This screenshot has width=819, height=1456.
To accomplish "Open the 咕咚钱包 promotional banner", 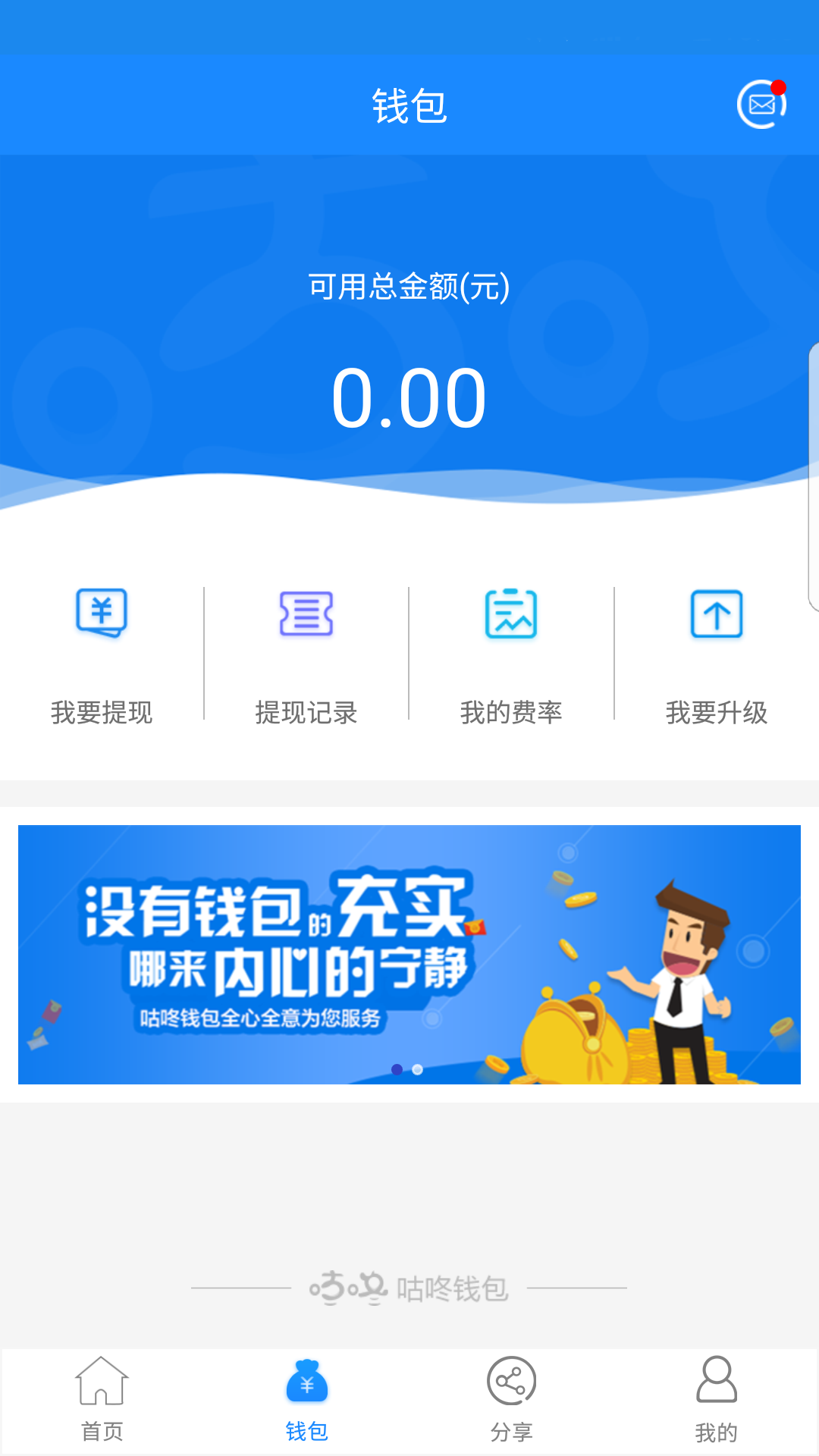I will pyautogui.click(x=409, y=954).
